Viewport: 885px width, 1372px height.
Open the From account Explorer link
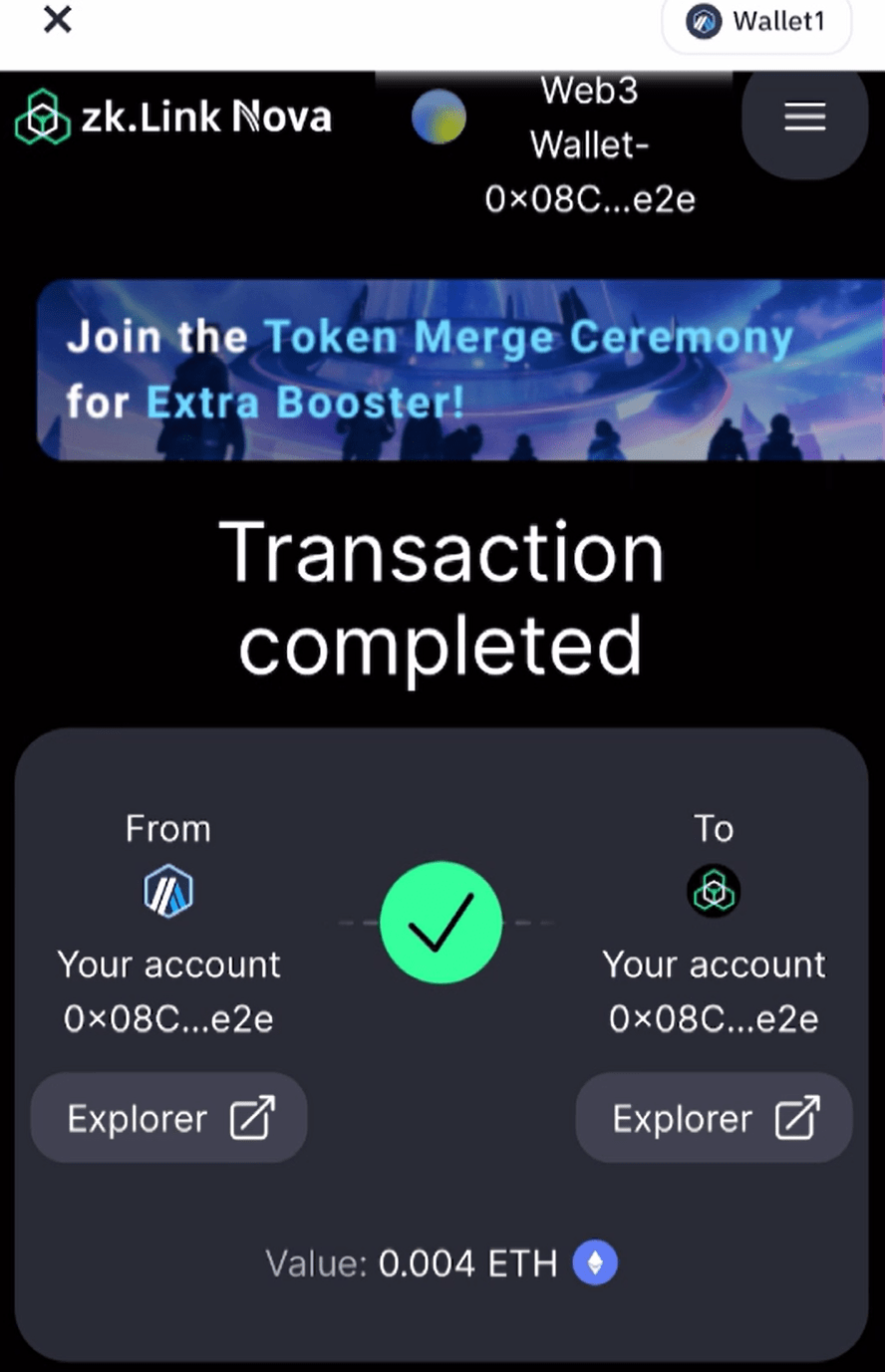169,1118
